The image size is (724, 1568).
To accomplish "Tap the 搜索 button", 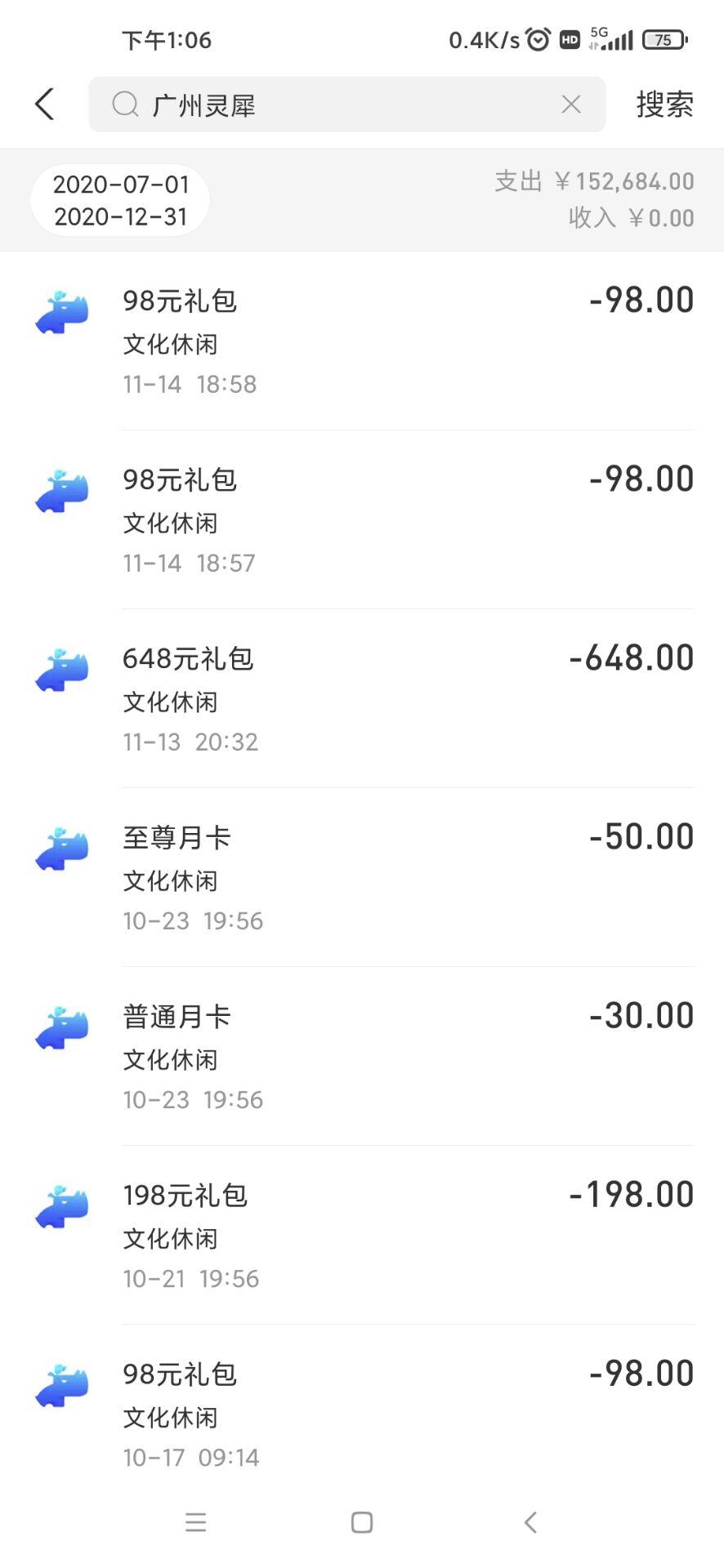I will pos(664,105).
